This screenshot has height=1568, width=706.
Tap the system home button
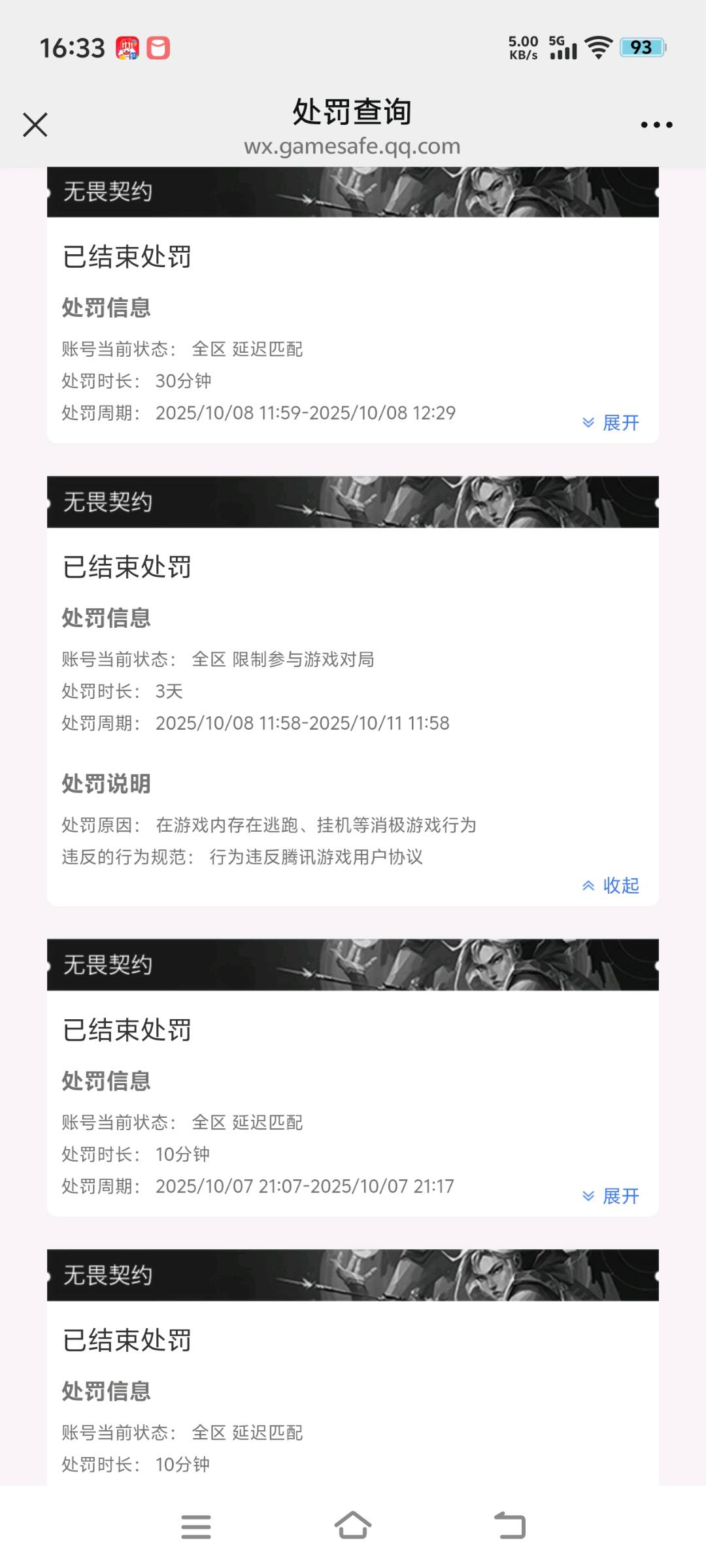click(353, 1526)
